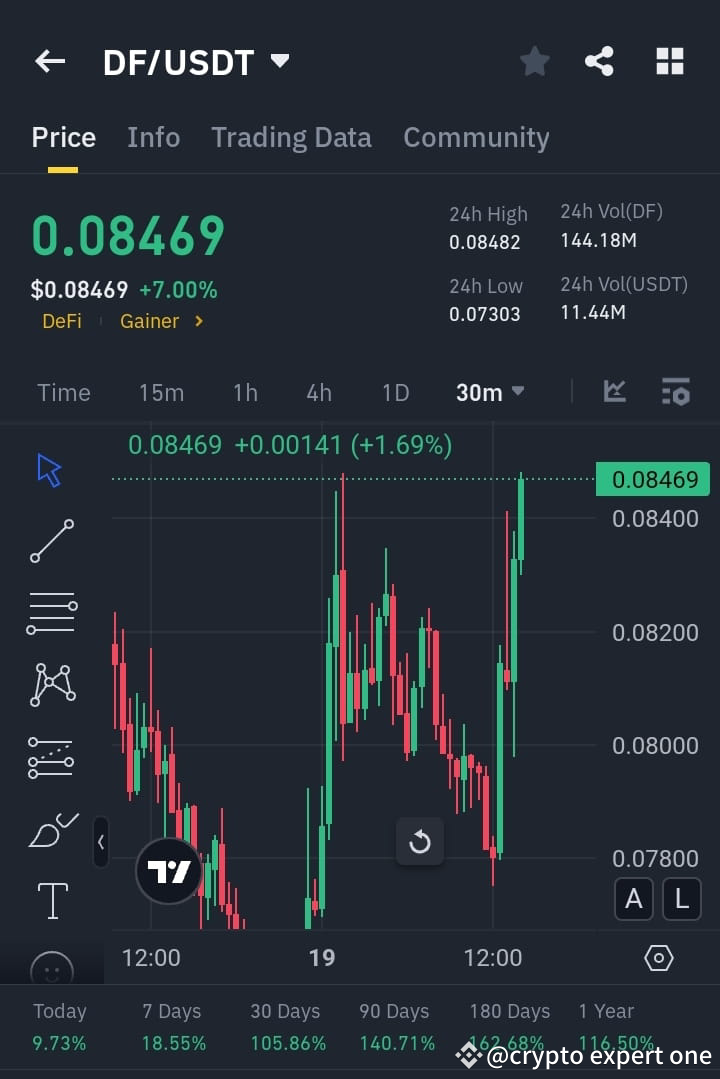The height and width of the screenshot is (1079, 720).
Task: Select the pattern drawing tool
Action: (51, 684)
